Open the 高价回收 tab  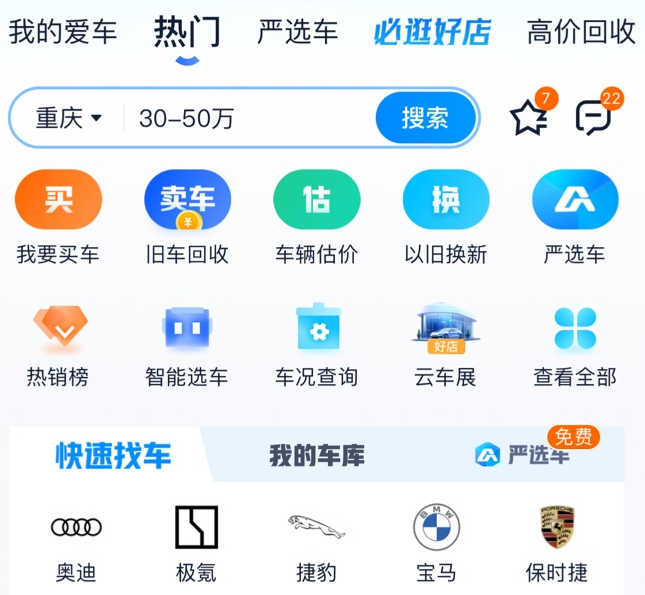coord(581,32)
